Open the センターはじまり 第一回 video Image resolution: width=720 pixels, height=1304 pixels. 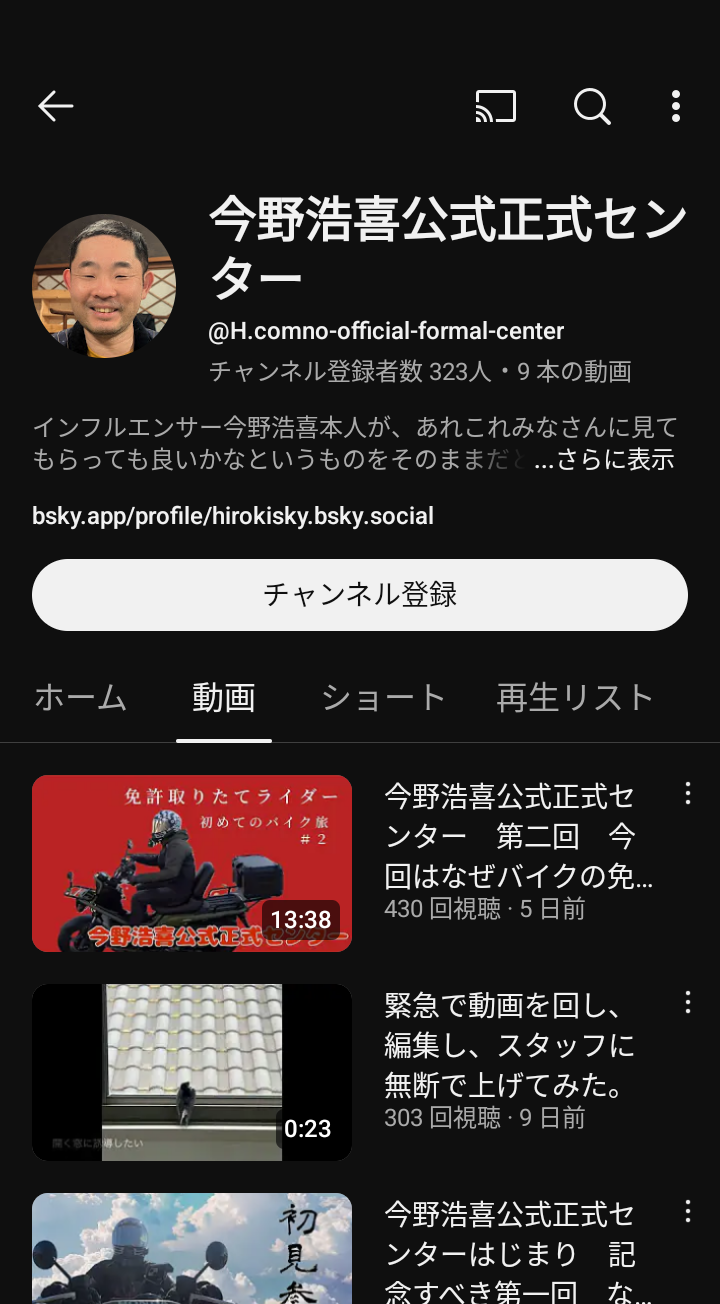point(192,1250)
